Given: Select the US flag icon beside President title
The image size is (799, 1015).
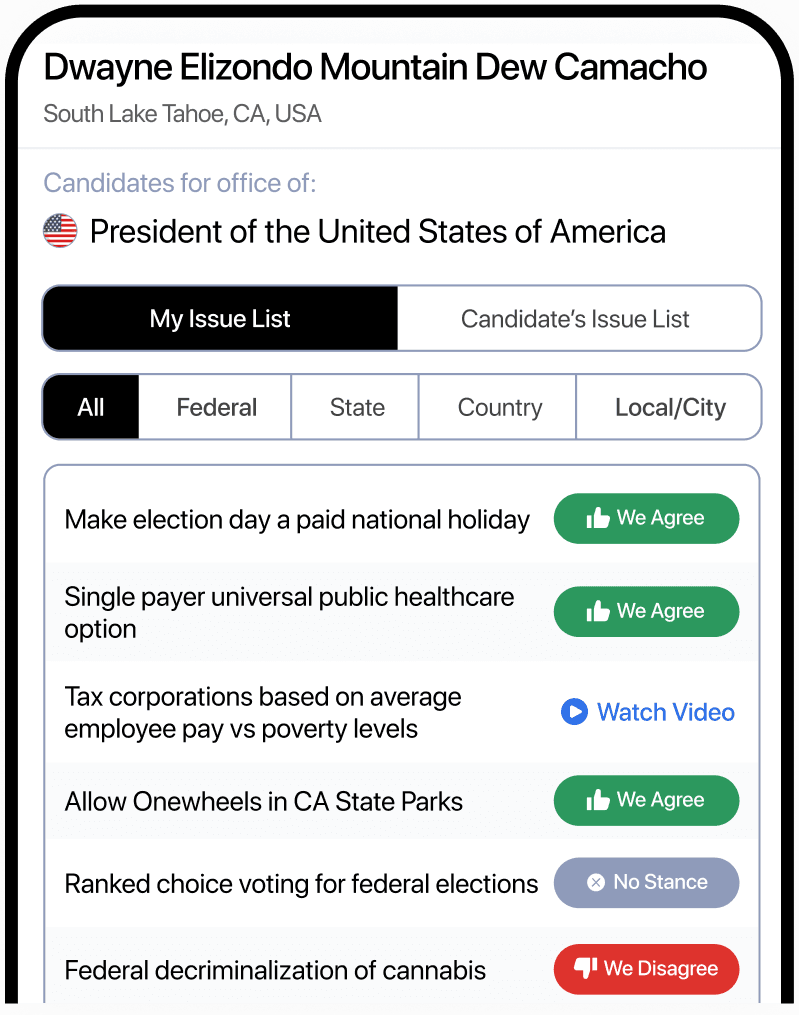Looking at the screenshot, I should [x=60, y=230].
